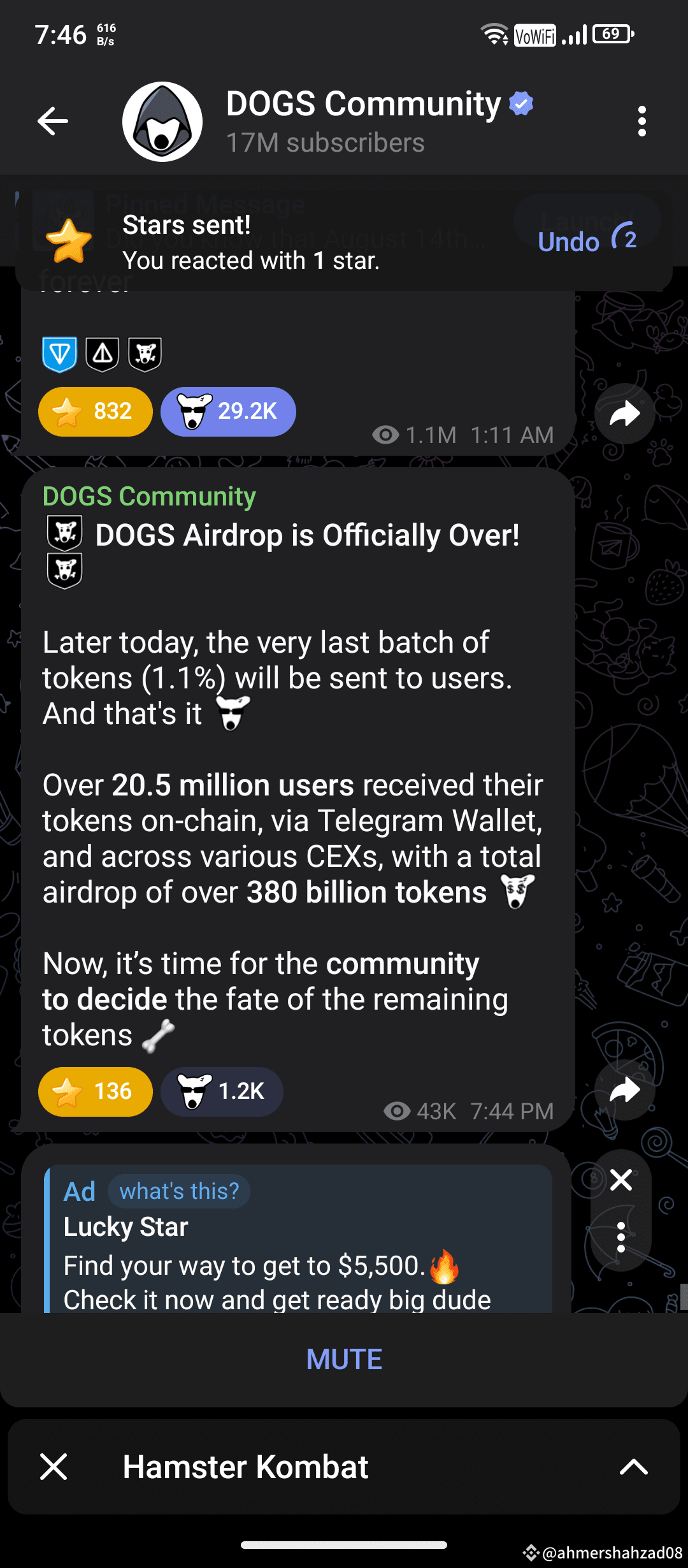
Task: Toggle the 136 star reaction on airdrop post
Action: [x=94, y=1091]
